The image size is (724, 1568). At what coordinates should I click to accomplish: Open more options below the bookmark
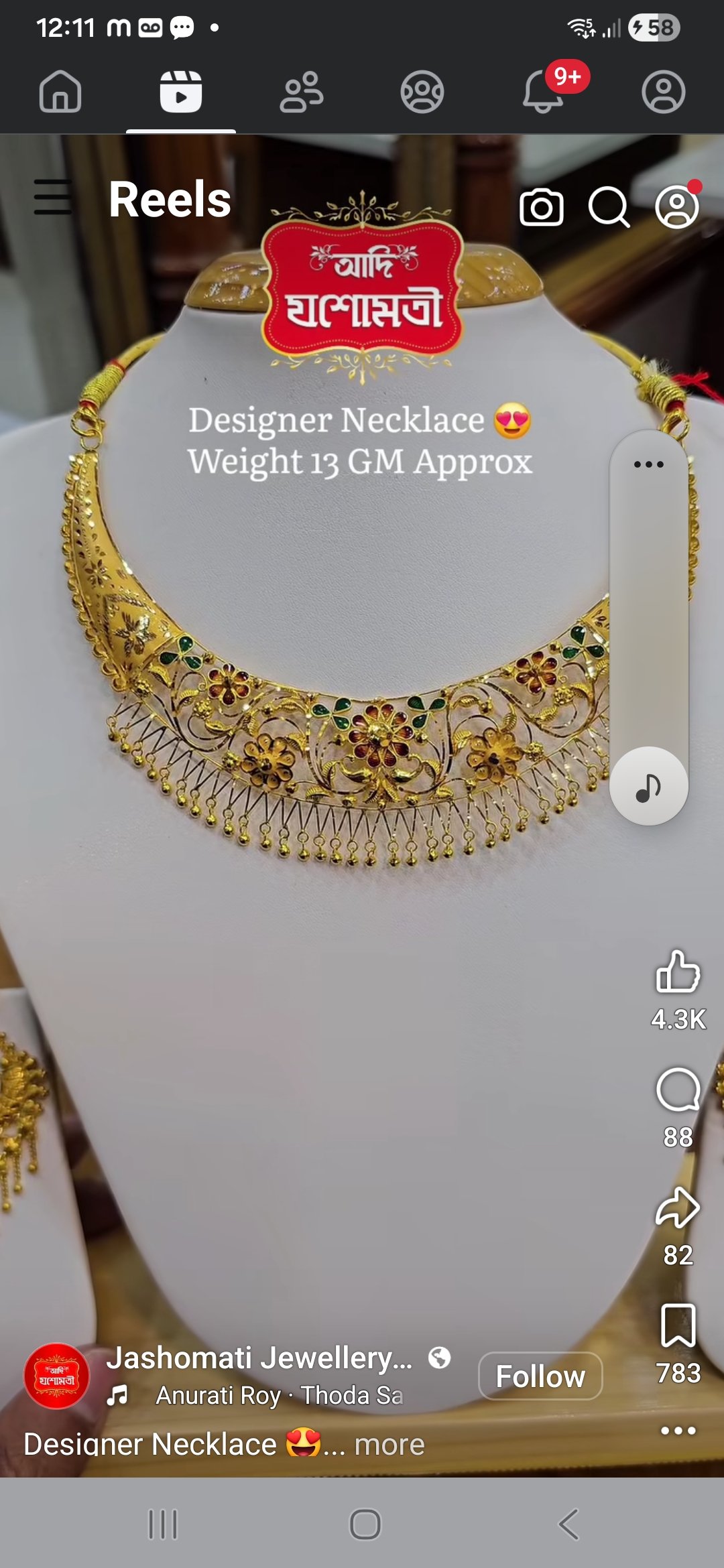(x=678, y=1431)
